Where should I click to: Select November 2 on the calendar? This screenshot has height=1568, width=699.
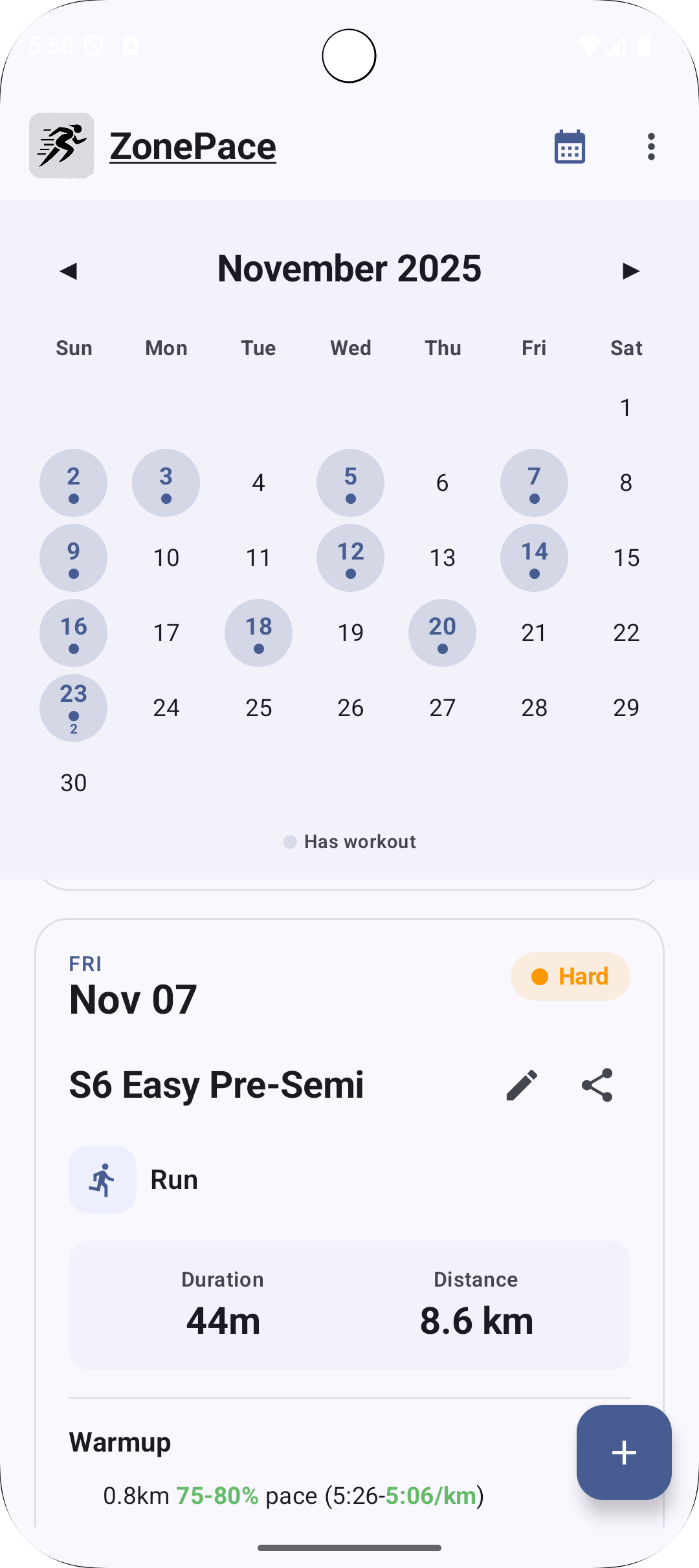74,483
